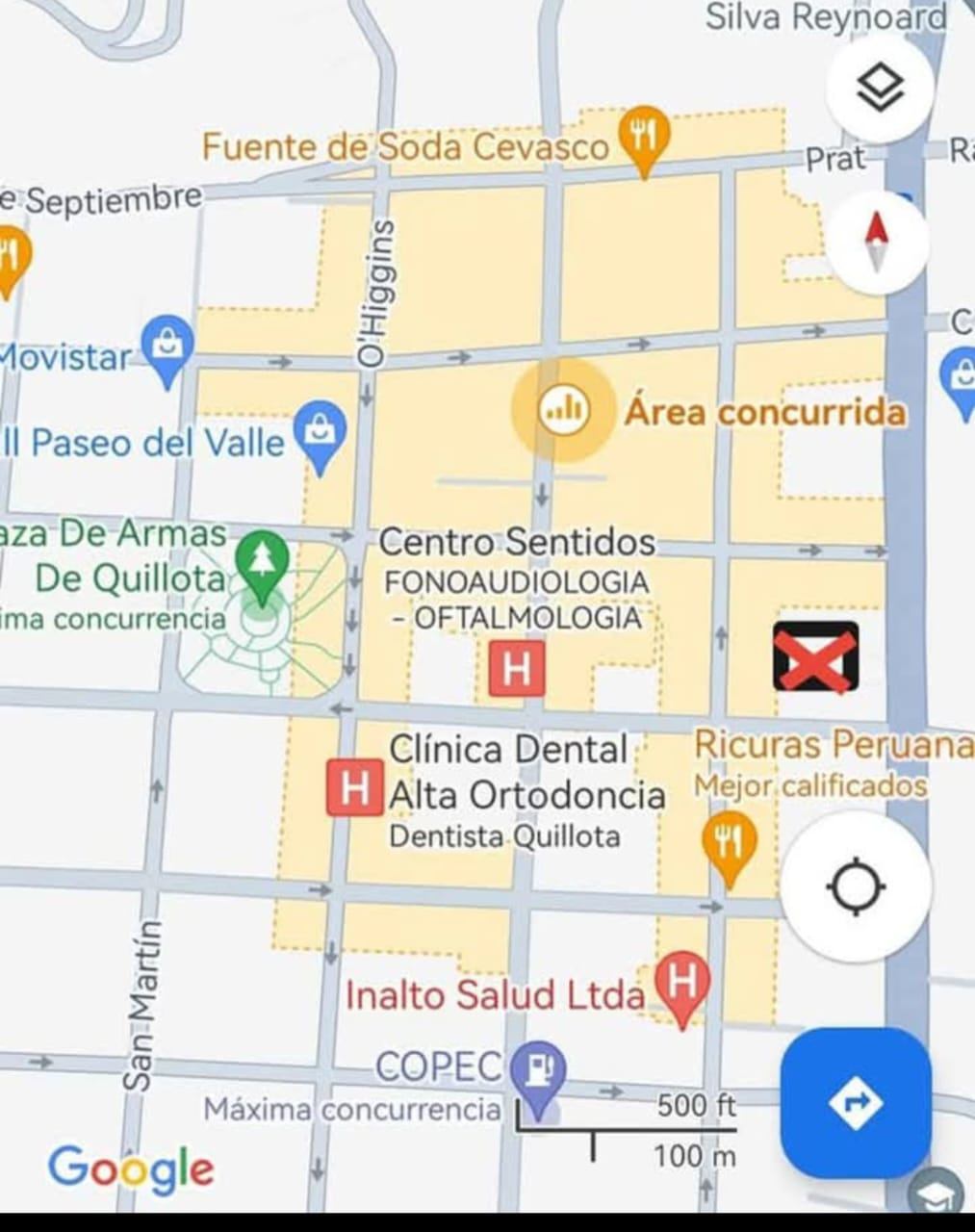Select the Inalto Salud Ltda pin

(x=682, y=984)
